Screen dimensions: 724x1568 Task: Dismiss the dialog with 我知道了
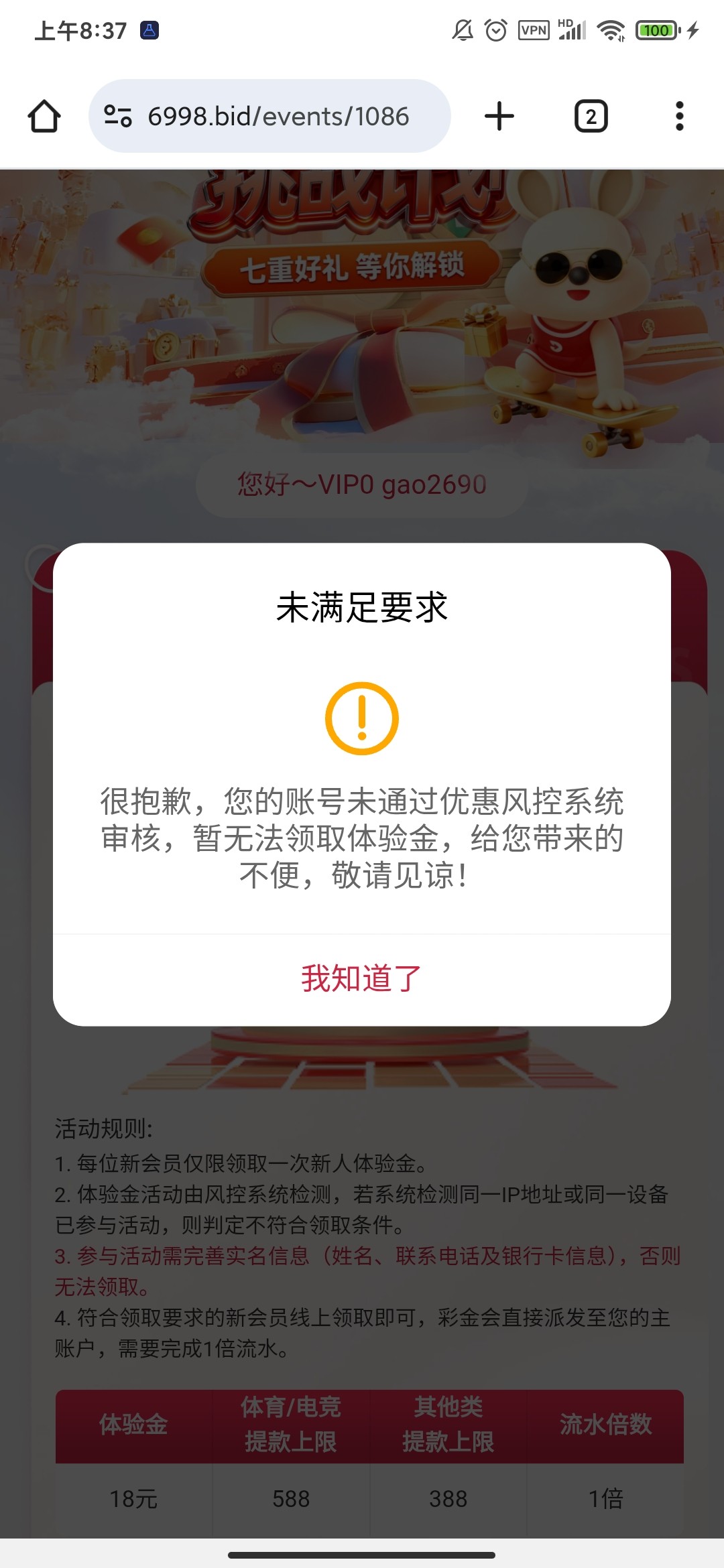pos(361,978)
